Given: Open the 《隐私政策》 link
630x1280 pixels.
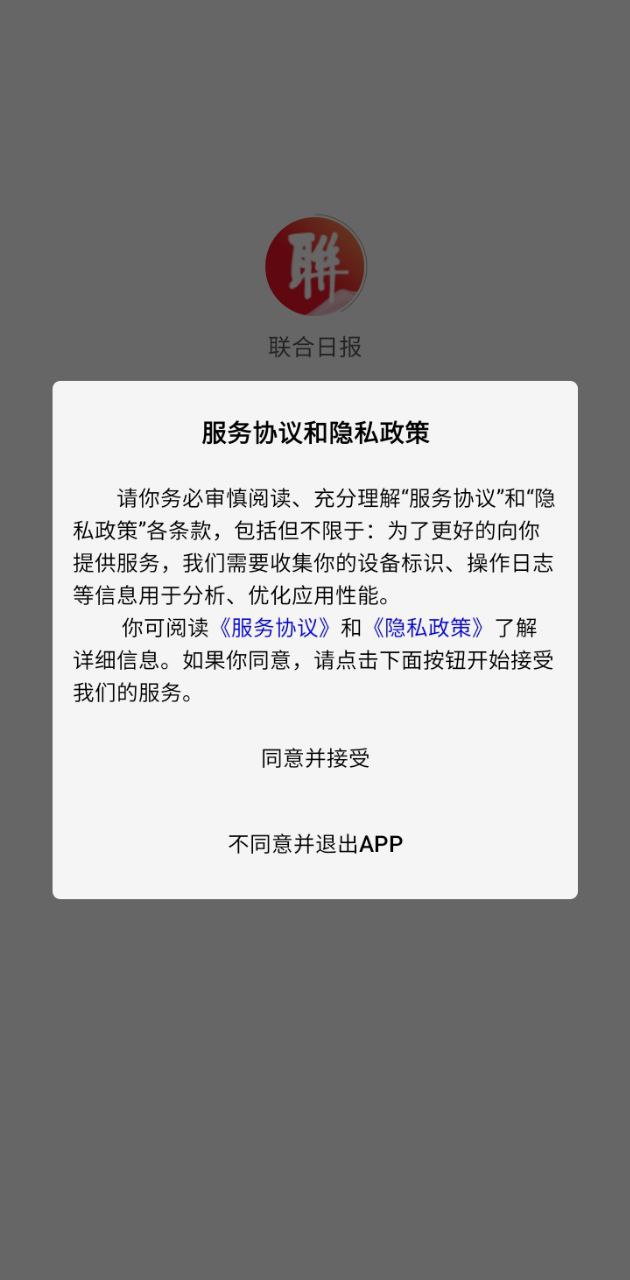Looking at the screenshot, I should tap(428, 628).
